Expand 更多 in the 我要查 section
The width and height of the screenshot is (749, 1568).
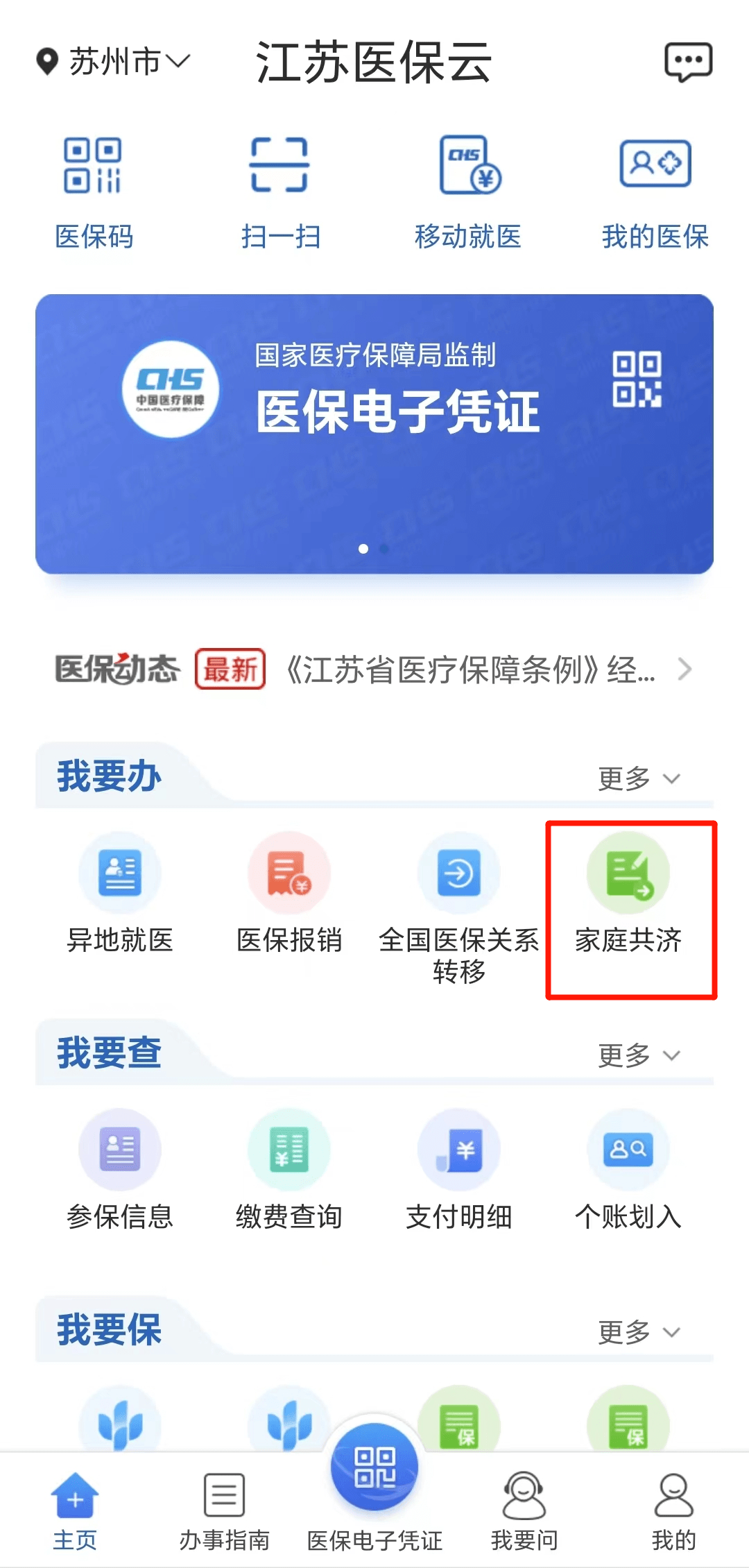pyautogui.click(x=639, y=1055)
